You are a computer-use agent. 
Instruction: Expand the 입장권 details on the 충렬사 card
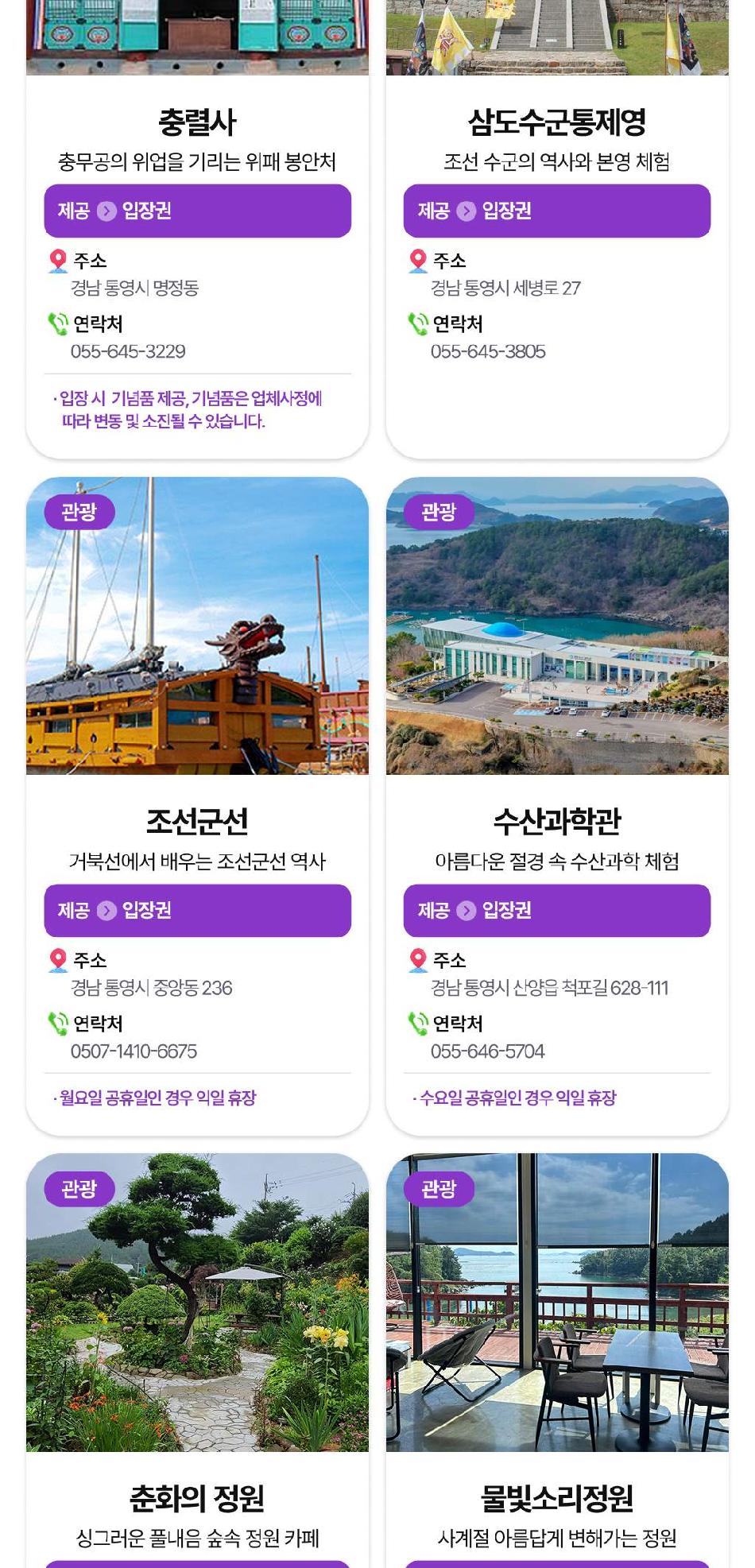197,211
